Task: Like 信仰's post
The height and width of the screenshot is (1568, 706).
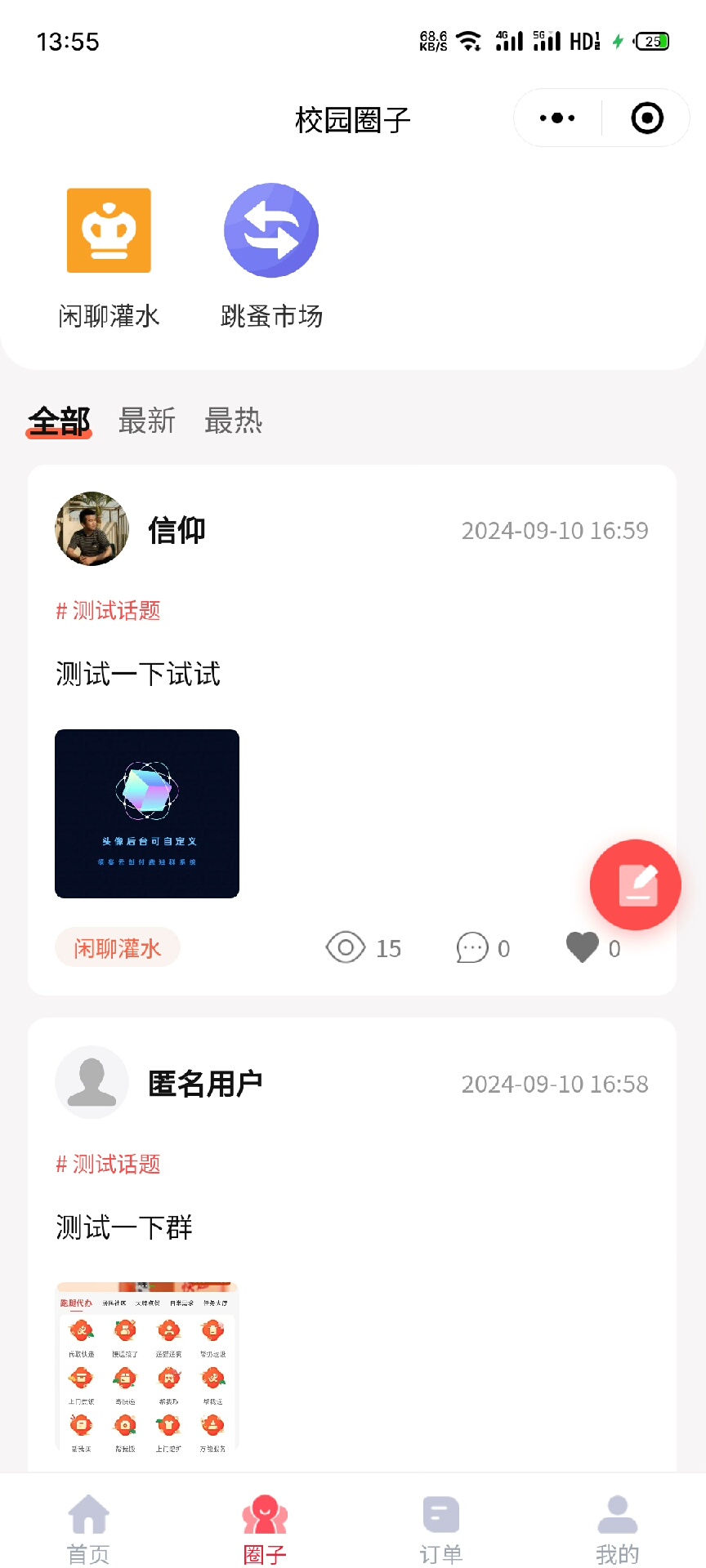Action: pos(583,947)
